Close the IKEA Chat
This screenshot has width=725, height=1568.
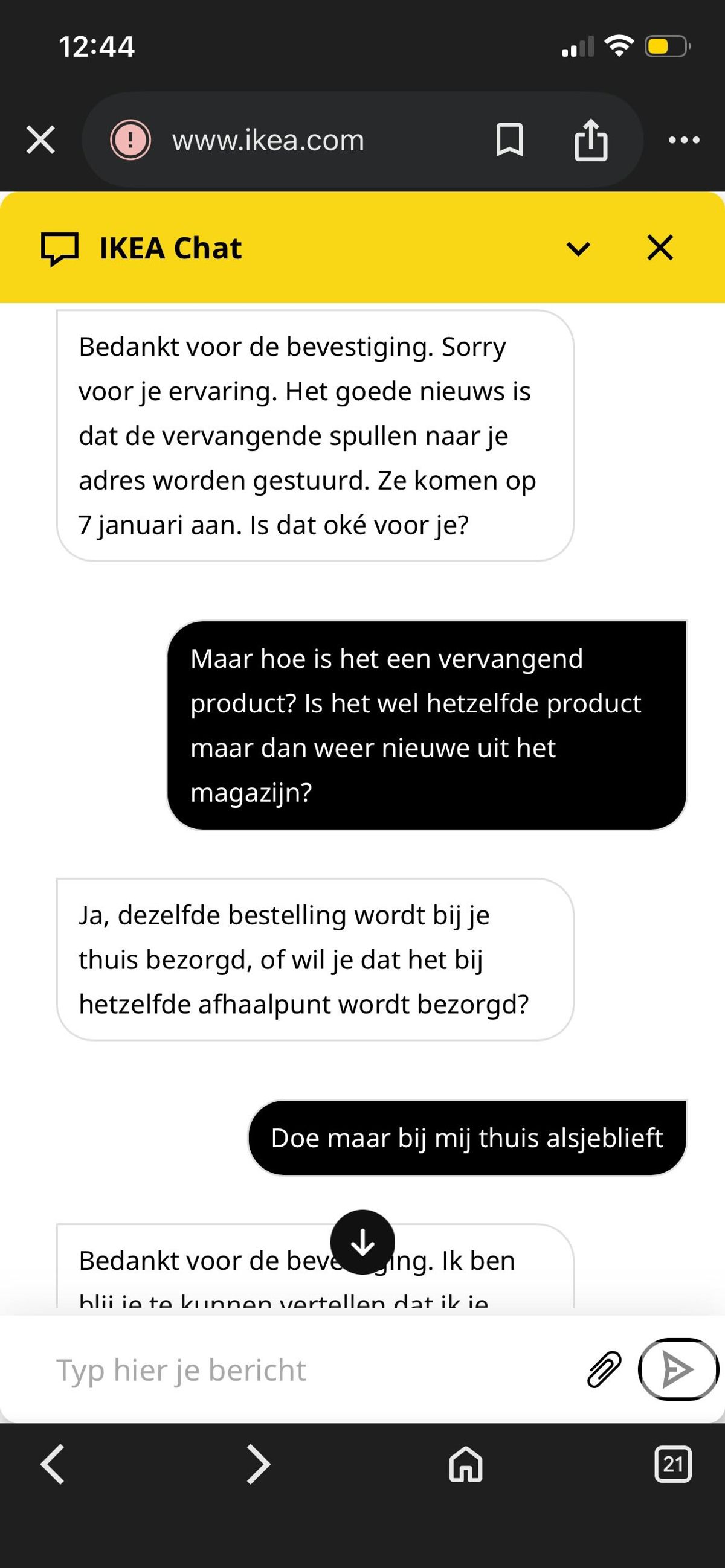coord(660,248)
